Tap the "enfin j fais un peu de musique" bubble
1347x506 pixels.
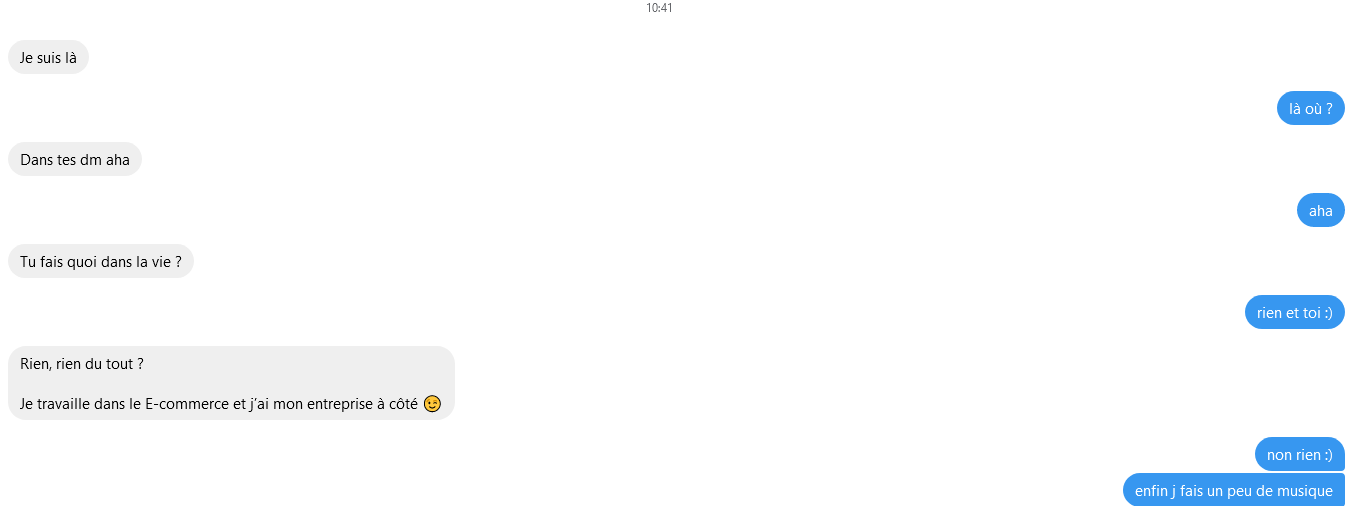coord(1233,490)
